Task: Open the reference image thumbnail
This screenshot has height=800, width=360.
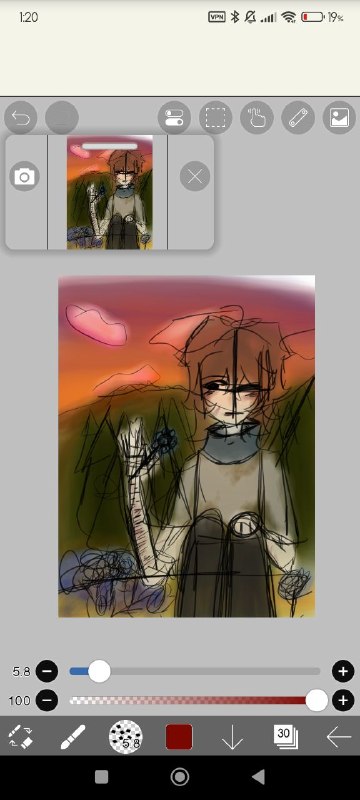Action: tap(110, 192)
